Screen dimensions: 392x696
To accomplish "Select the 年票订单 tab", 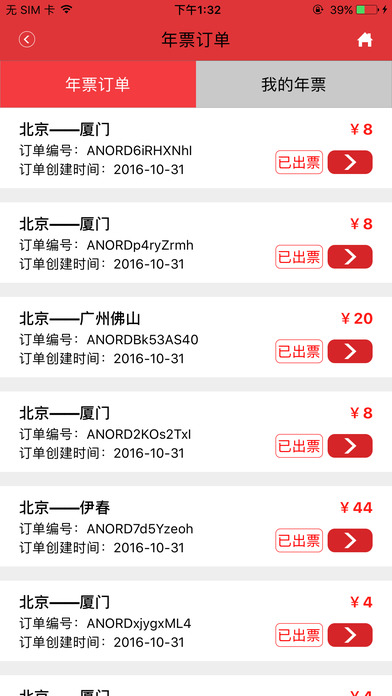I will point(98,84).
